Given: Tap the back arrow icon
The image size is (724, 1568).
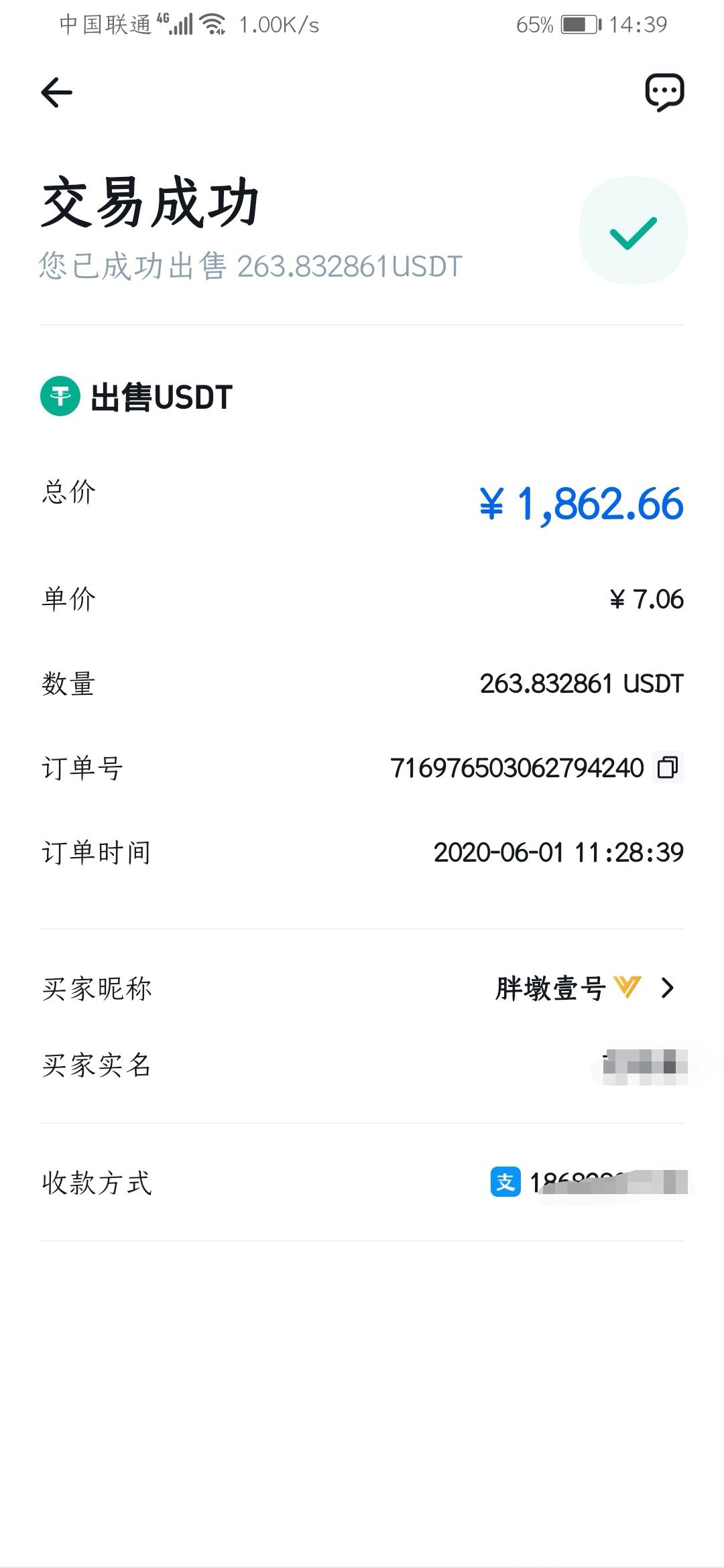Looking at the screenshot, I should tap(56, 92).
